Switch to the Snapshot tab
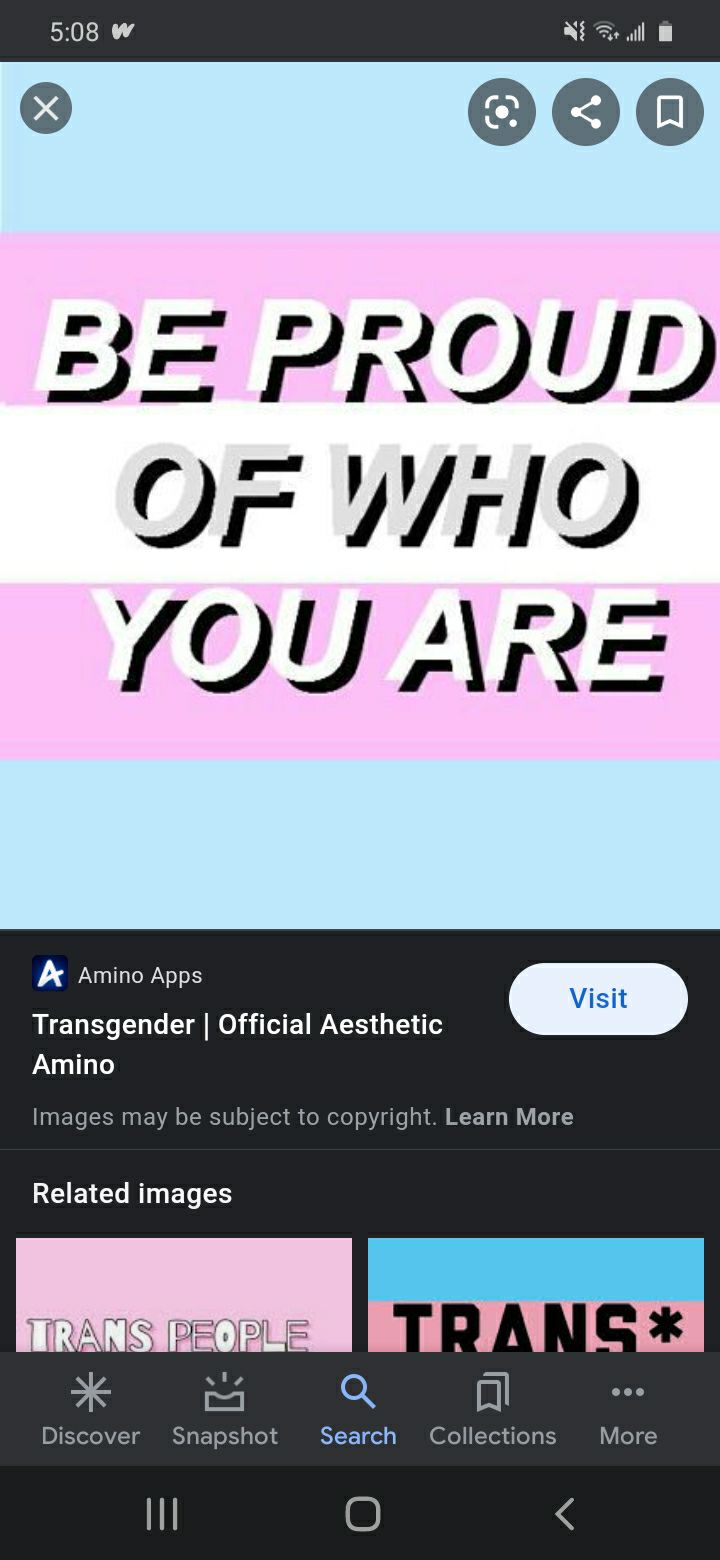This screenshot has width=720, height=1560. click(225, 1410)
